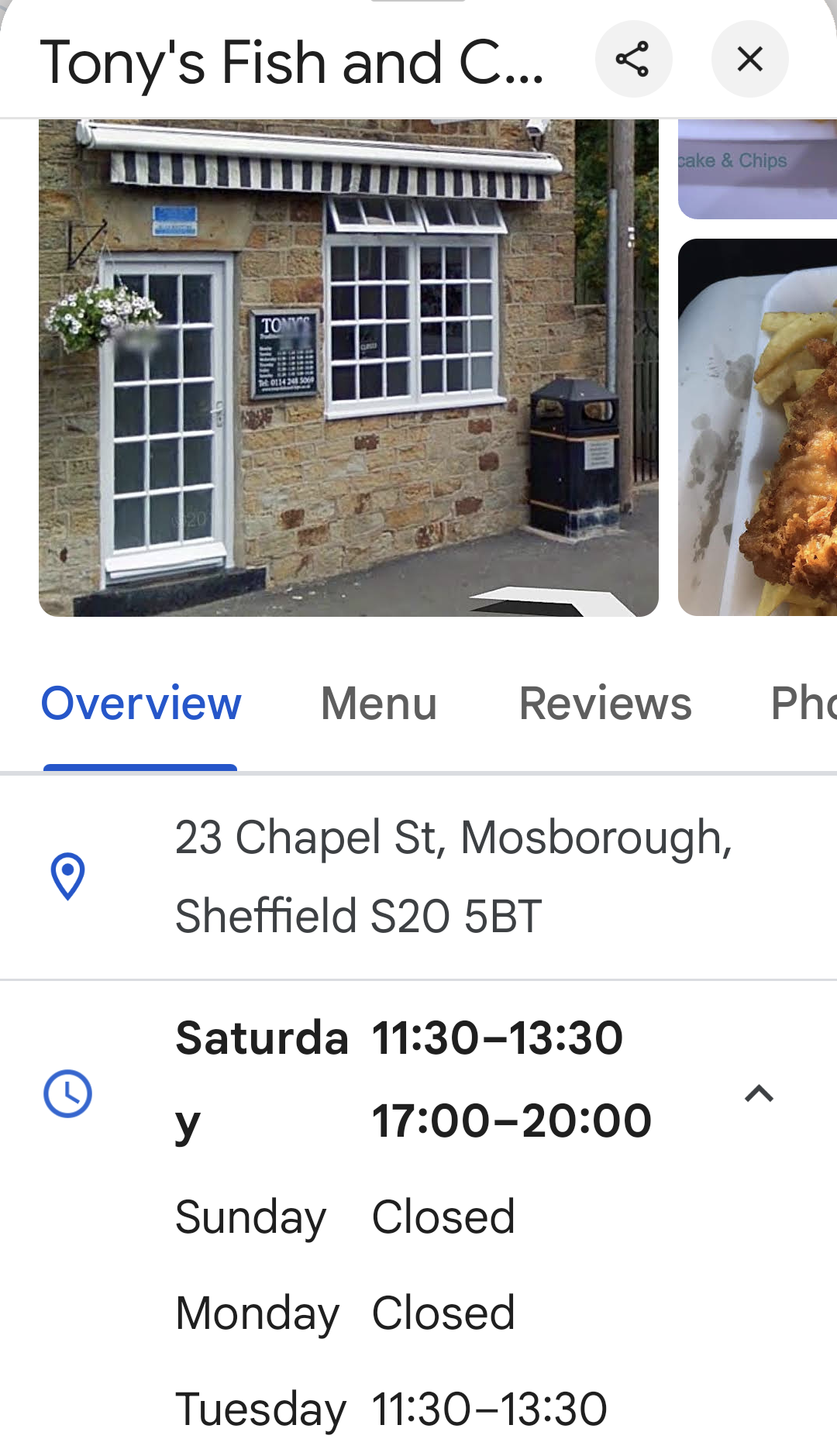Screen dimensions: 837x1456
Task: Select the Overview tab
Action: 141,704
